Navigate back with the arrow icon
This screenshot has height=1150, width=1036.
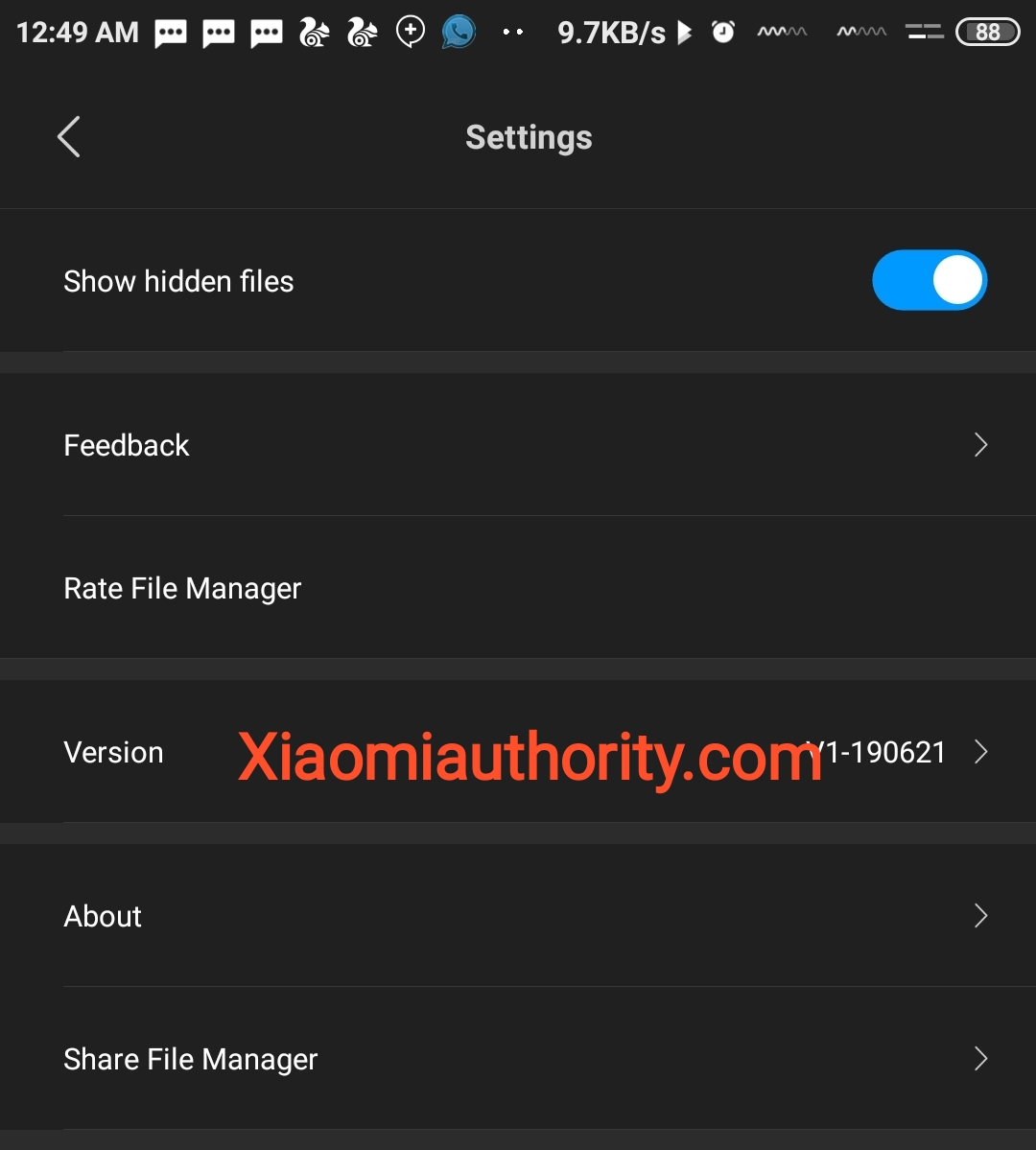[x=68, y=137]
